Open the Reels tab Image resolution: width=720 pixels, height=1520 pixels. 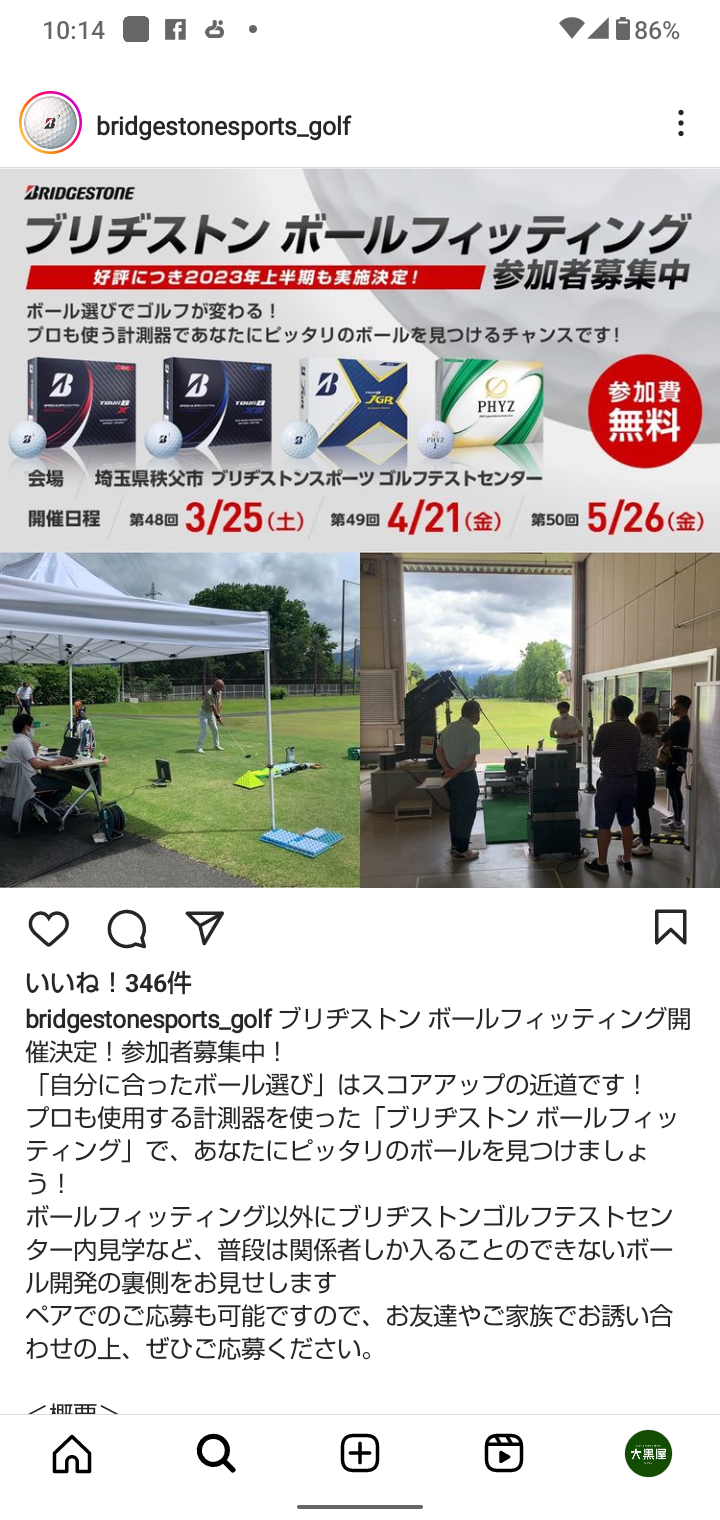click(504, 1453)
